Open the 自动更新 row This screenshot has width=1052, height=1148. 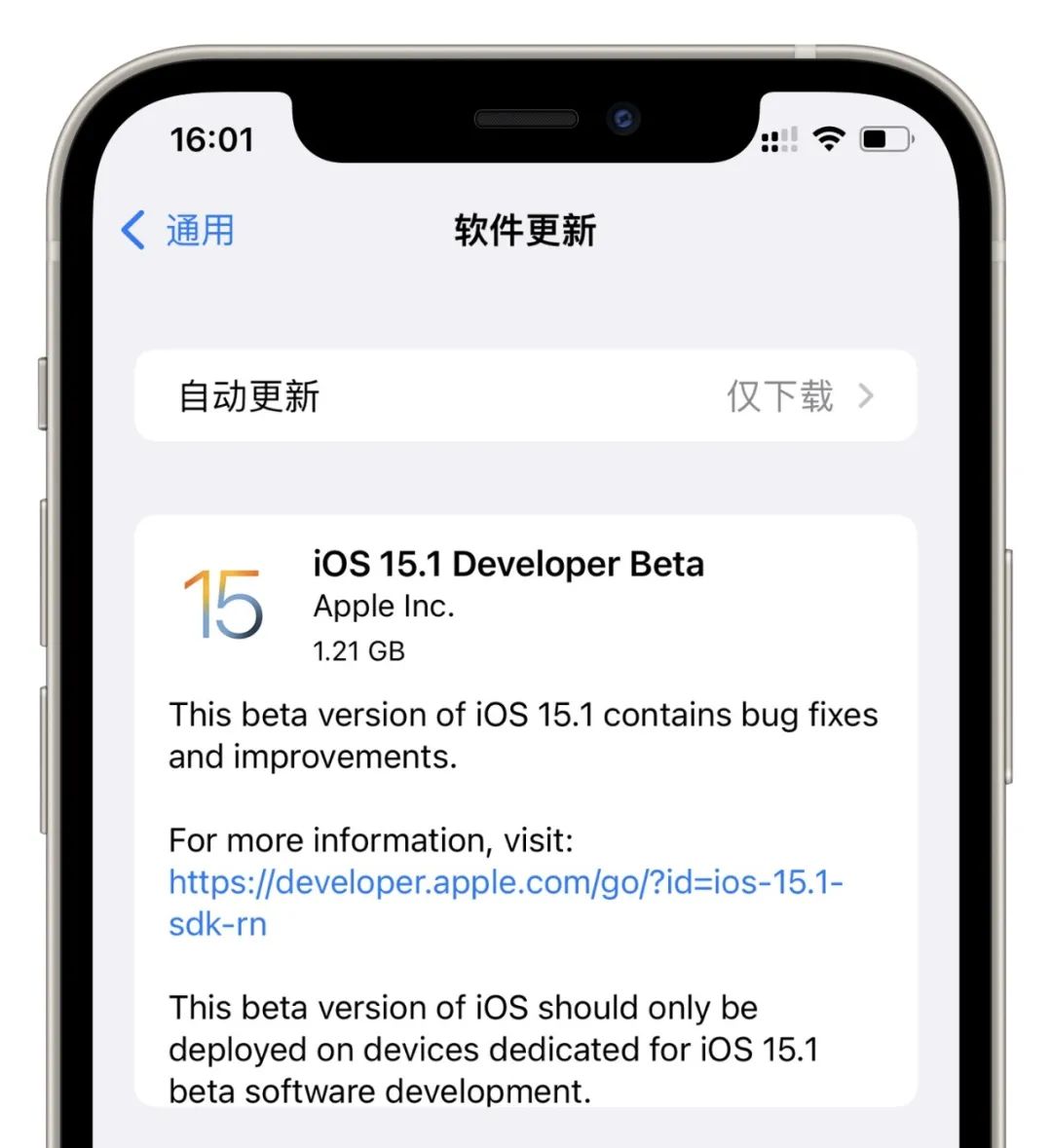pos(525,396)
